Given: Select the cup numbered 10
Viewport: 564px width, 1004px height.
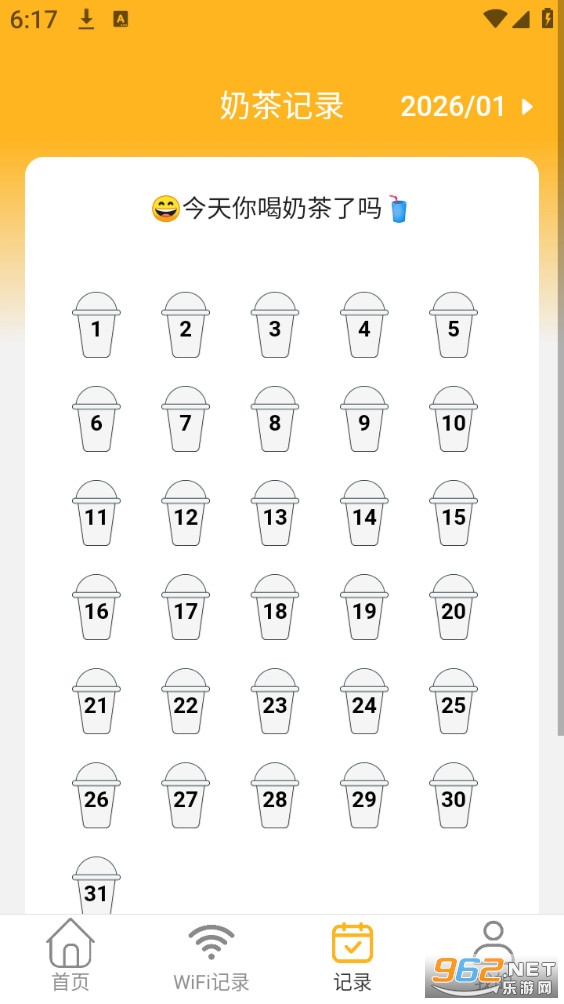Looking at the screenshot, I should click(453, 419).
